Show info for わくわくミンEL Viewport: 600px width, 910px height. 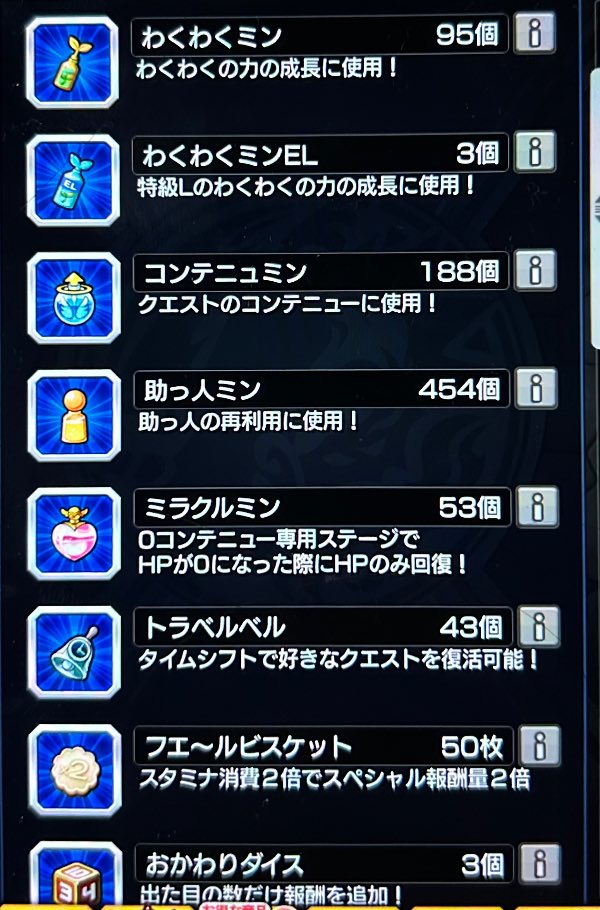(537, 153)
